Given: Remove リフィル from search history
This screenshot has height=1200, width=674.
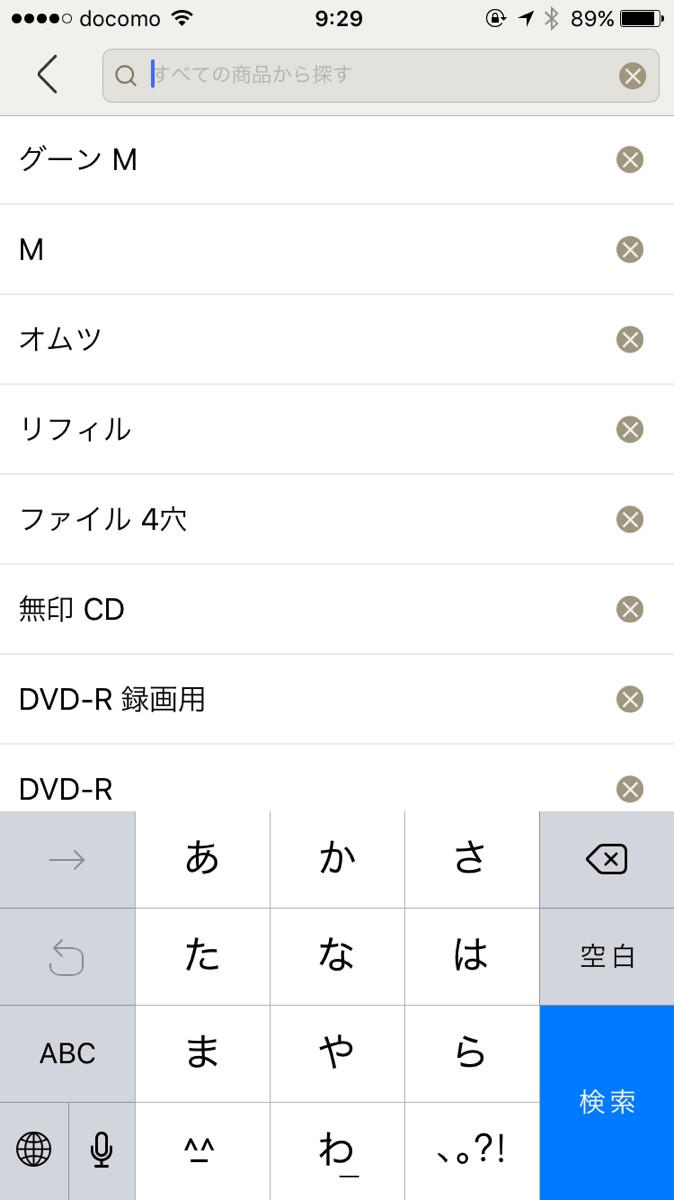Looking at the screenshot, I should point(629,430).
